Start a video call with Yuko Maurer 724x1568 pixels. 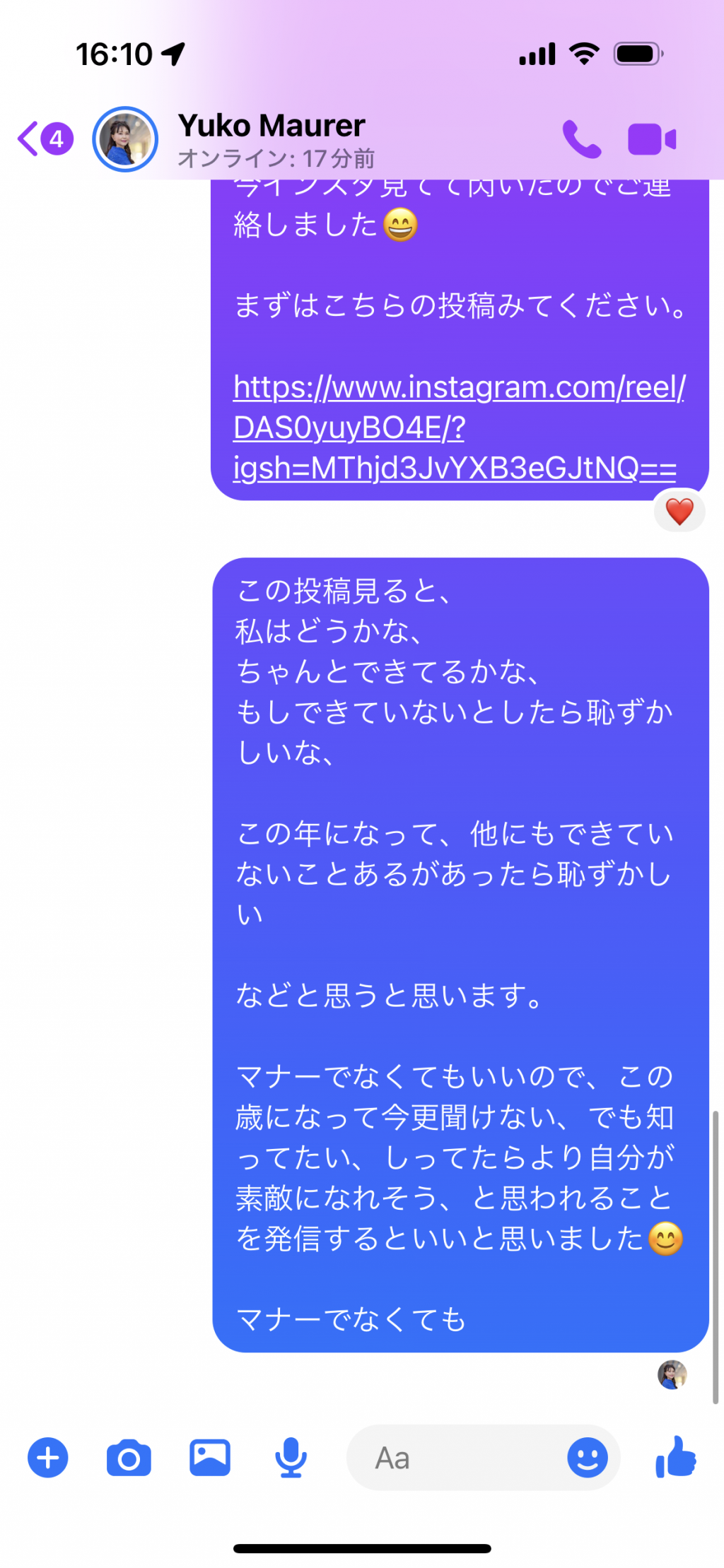click(652, 139)
